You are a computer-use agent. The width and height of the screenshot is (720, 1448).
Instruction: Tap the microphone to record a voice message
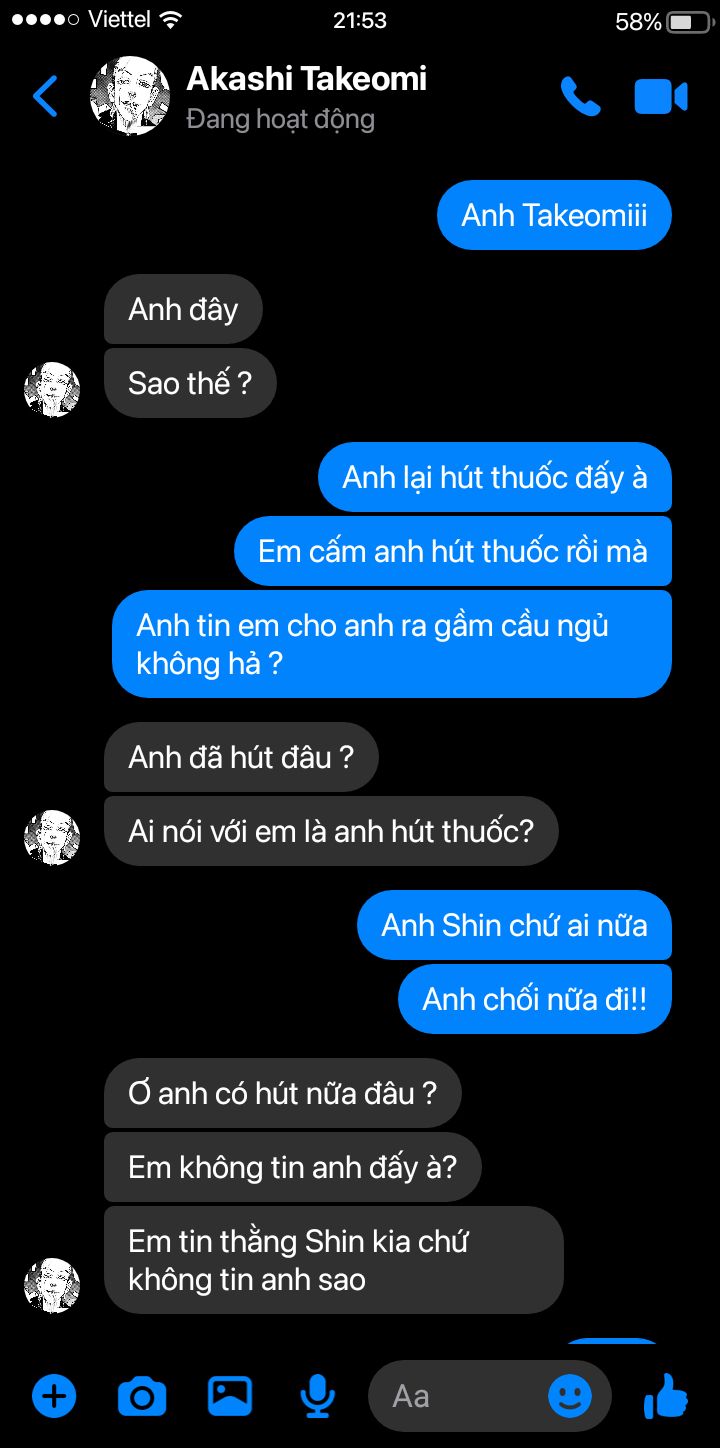318,1395
